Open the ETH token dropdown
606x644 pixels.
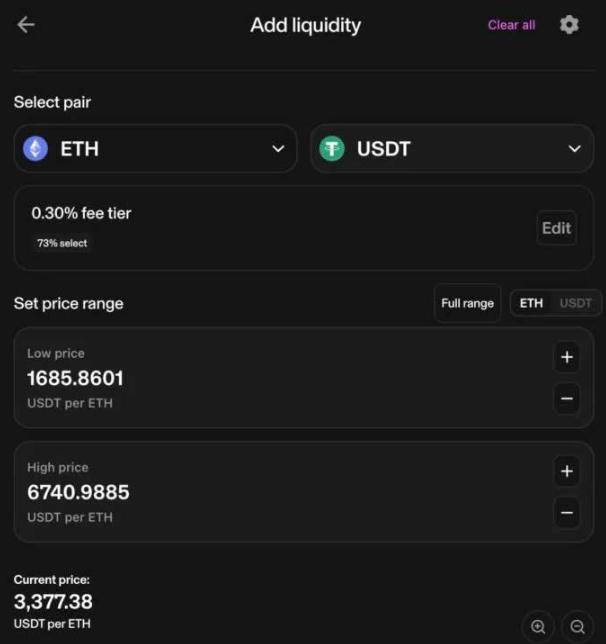coord(155,149)
